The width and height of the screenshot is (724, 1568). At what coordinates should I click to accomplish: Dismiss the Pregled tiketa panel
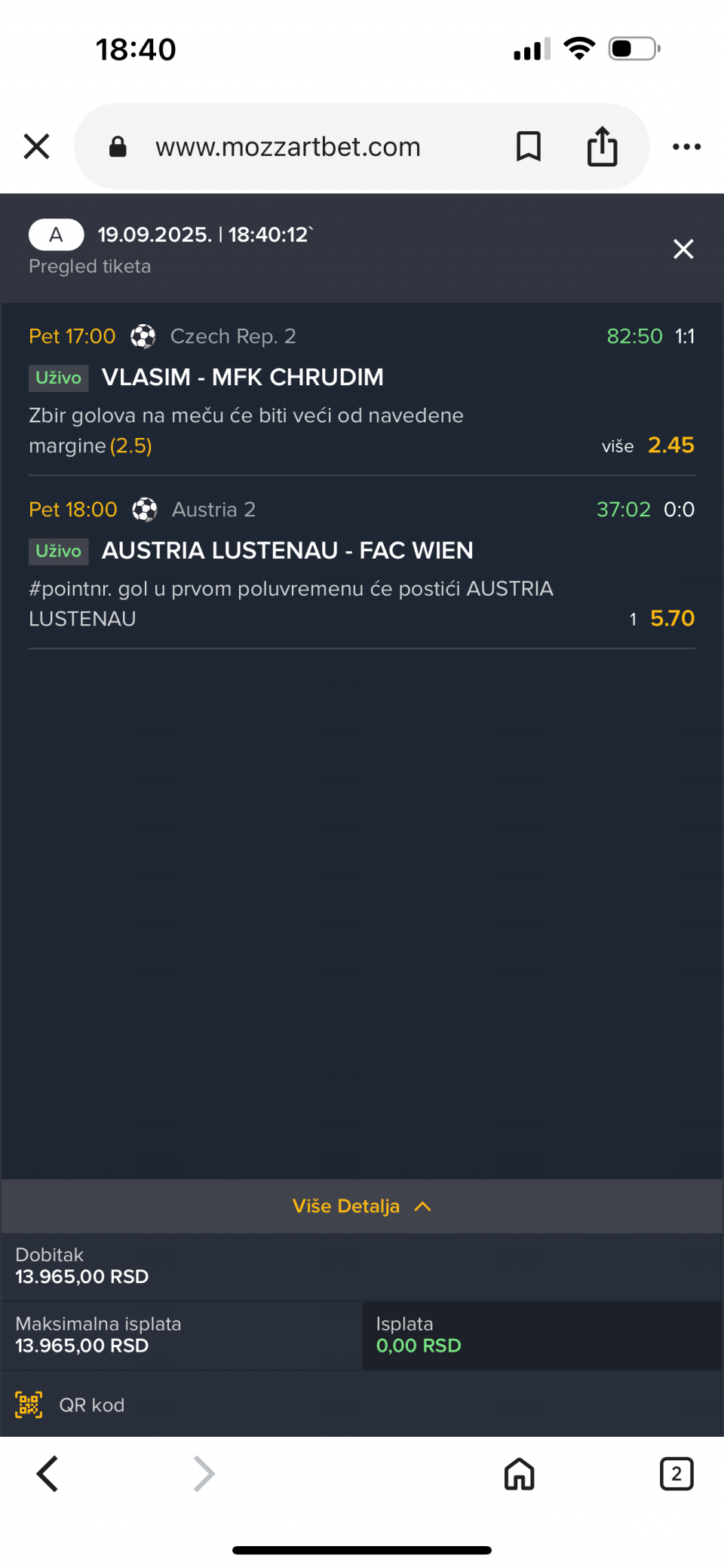683,249
